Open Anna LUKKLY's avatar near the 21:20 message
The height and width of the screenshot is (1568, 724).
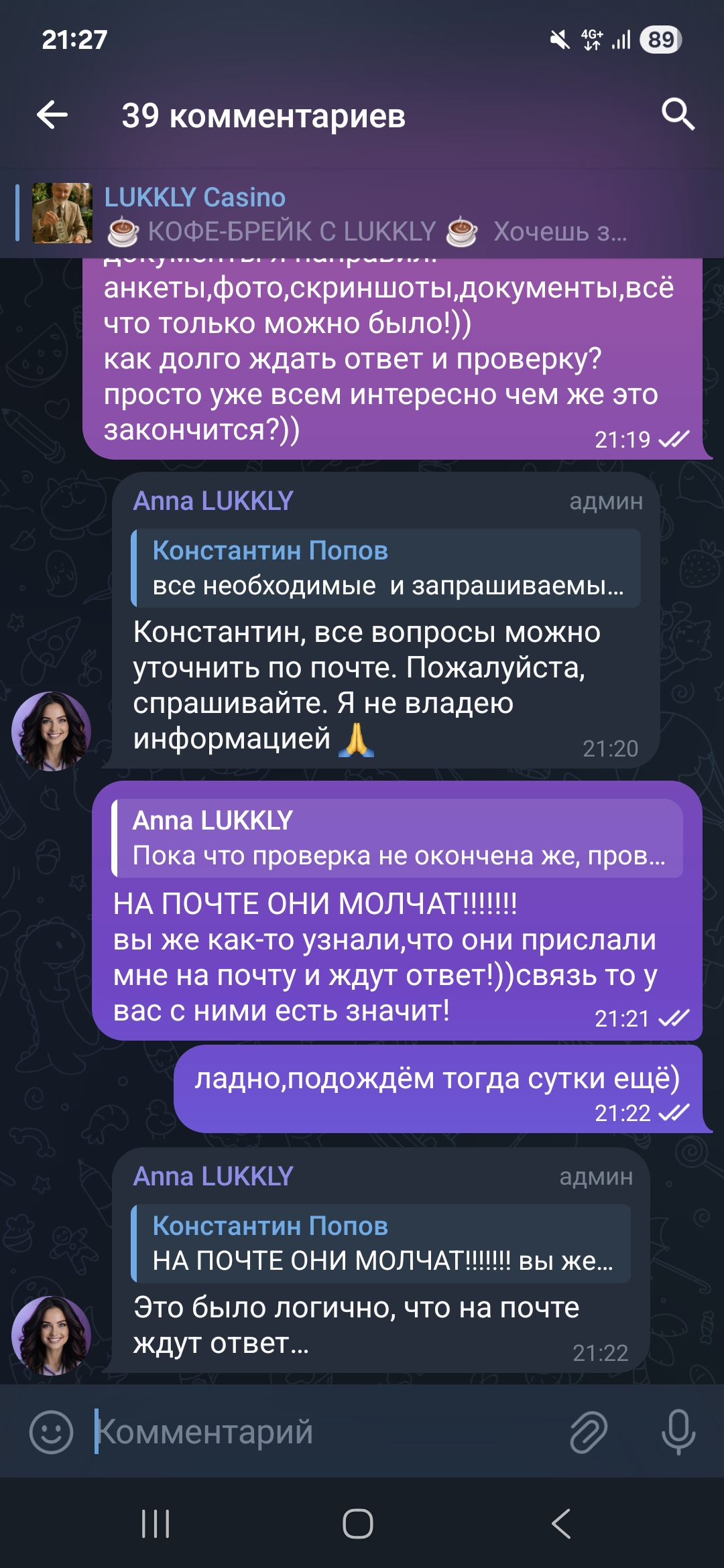click(51, 731)
